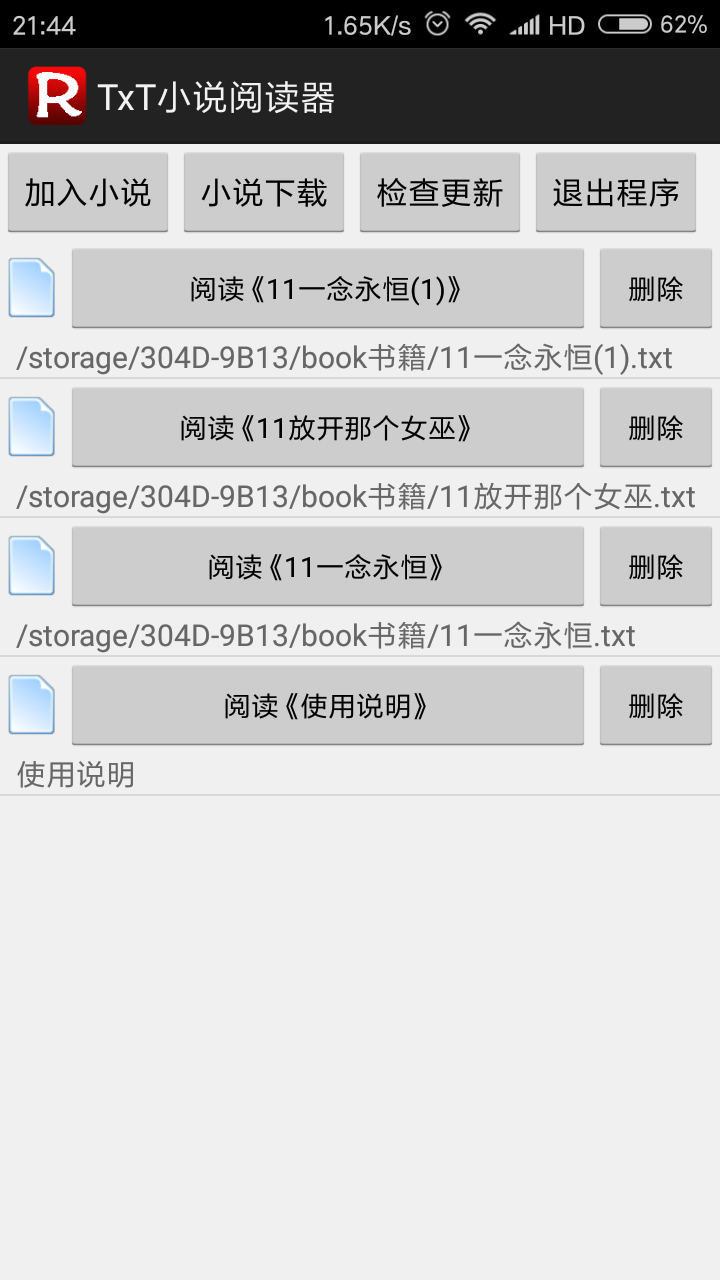Screen dimensions: 720x1280
Task: Open 阅读《11一念永恒(1)》 to start reading
Action: (x=327, y=288)
